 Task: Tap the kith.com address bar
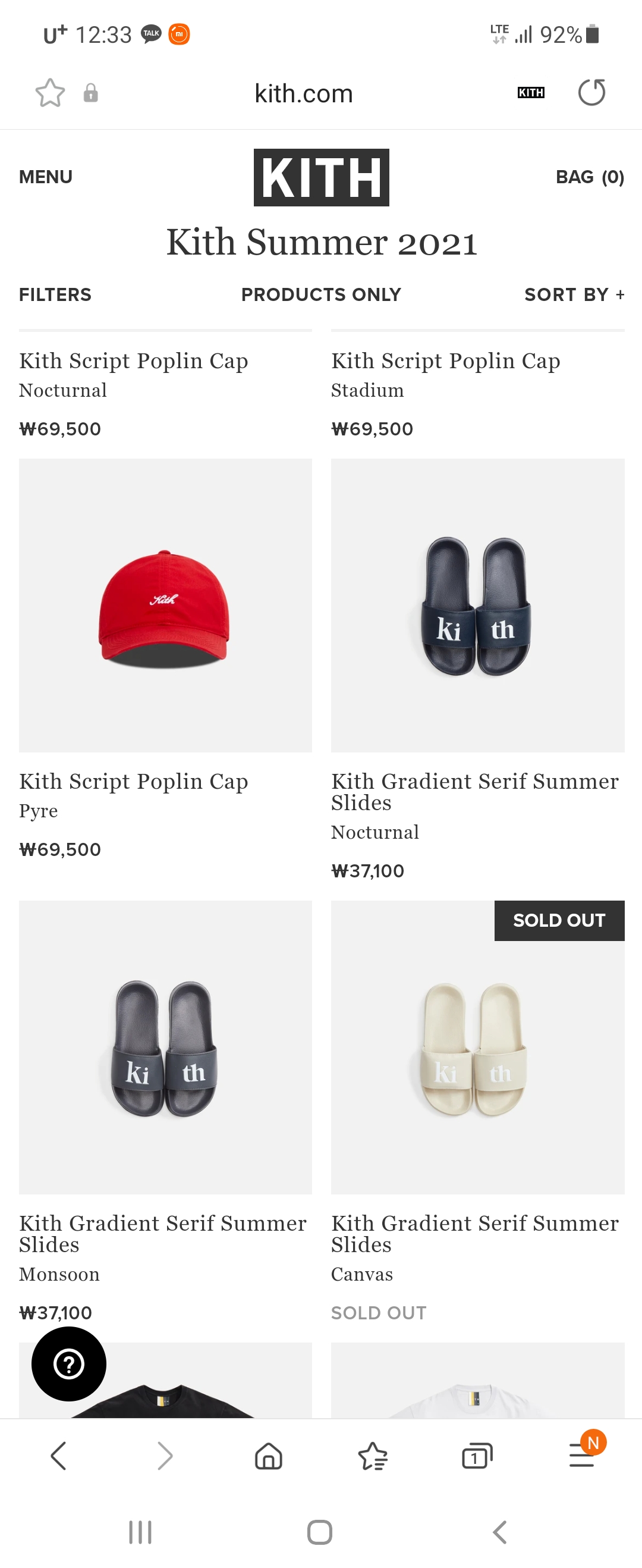coord(303,94)
